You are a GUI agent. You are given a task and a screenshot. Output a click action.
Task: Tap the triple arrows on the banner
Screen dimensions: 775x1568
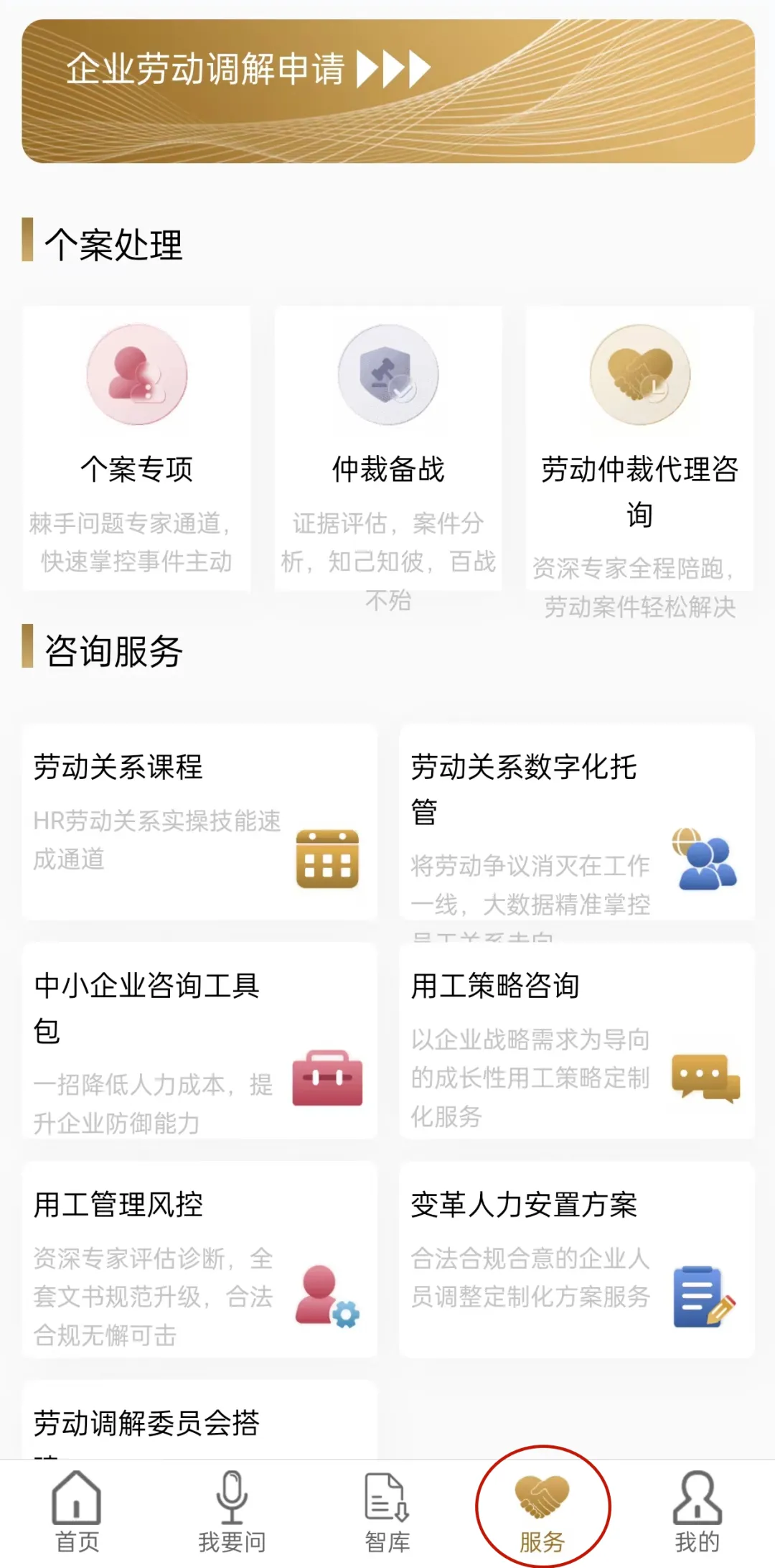(391, 70)
